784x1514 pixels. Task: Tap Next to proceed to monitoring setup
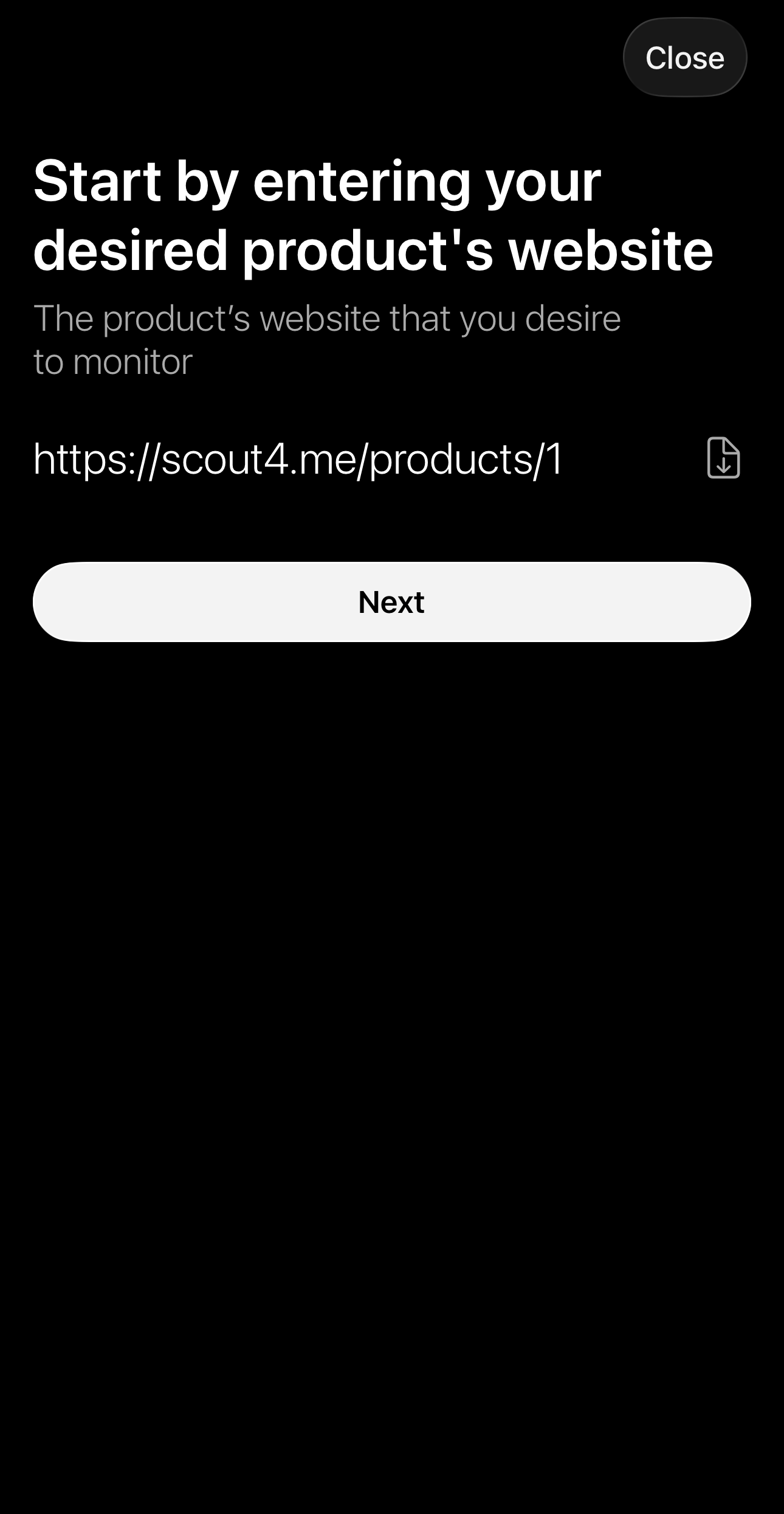392,601
